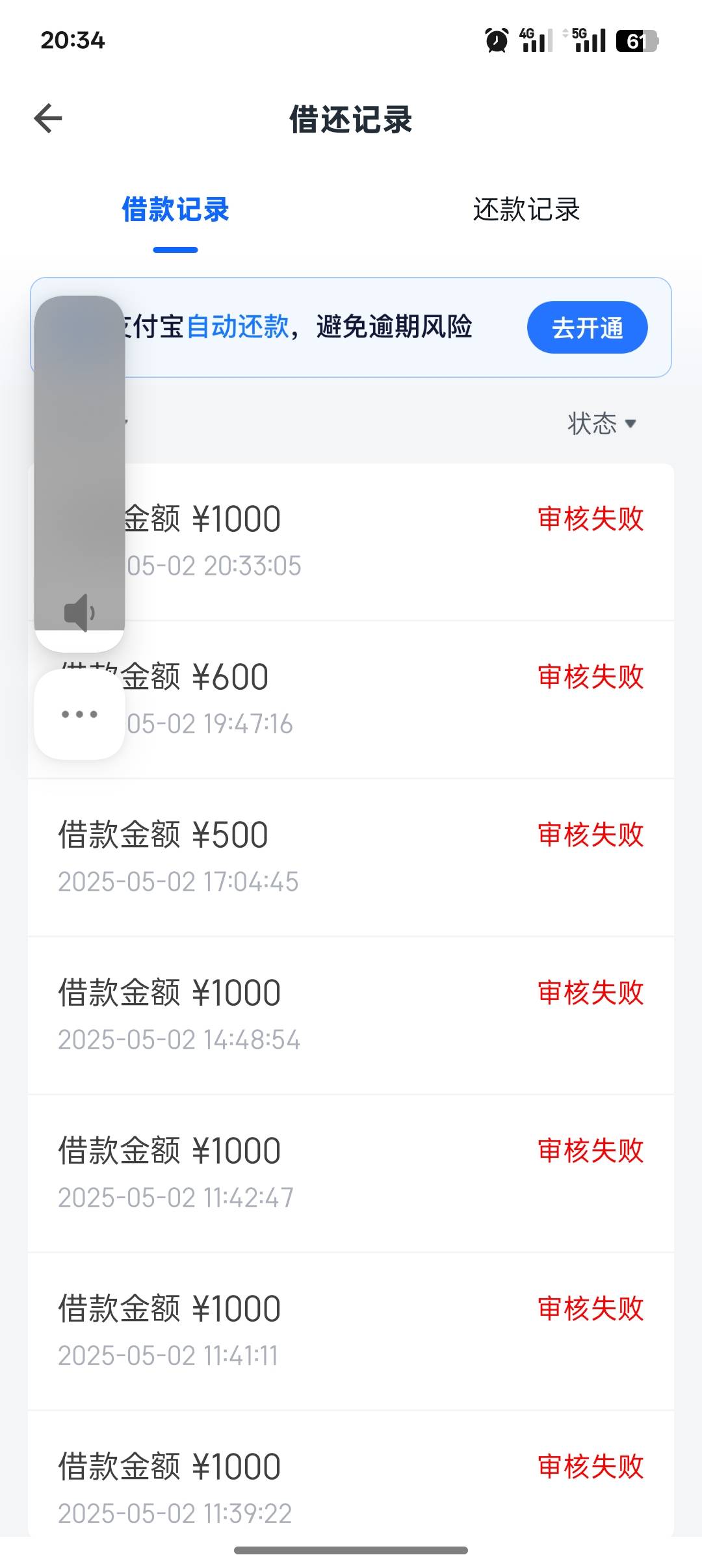Open the ¥500 loan record from 17:04:45

tap(351, 857)
